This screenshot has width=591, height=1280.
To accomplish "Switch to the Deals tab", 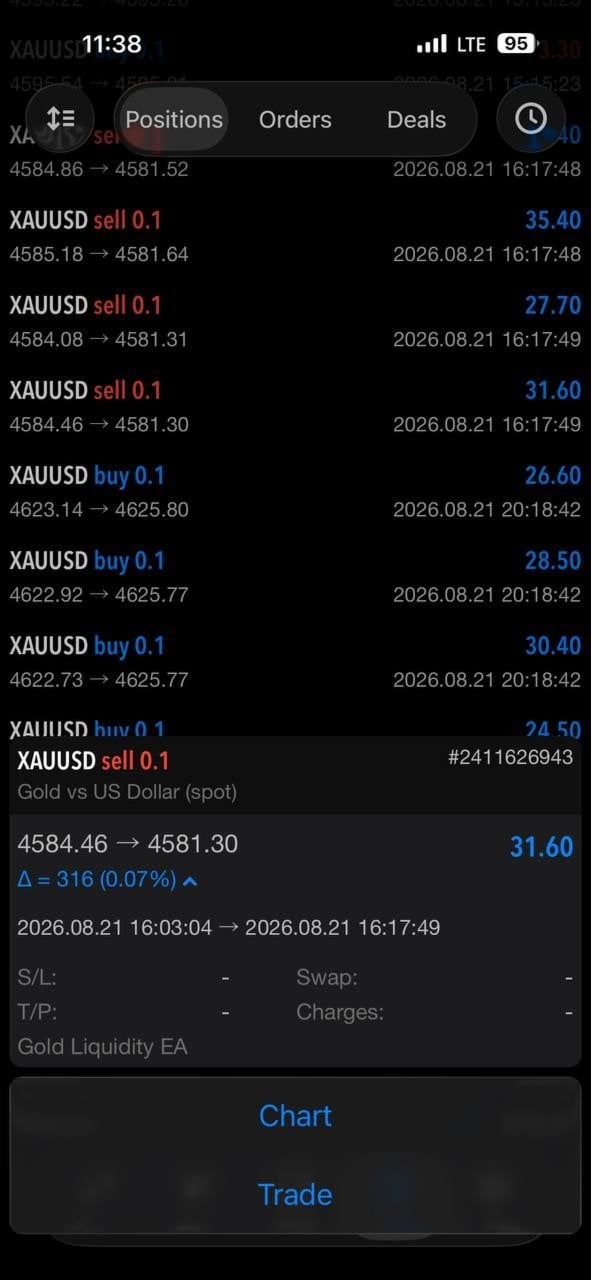I will tap(416, 119).
